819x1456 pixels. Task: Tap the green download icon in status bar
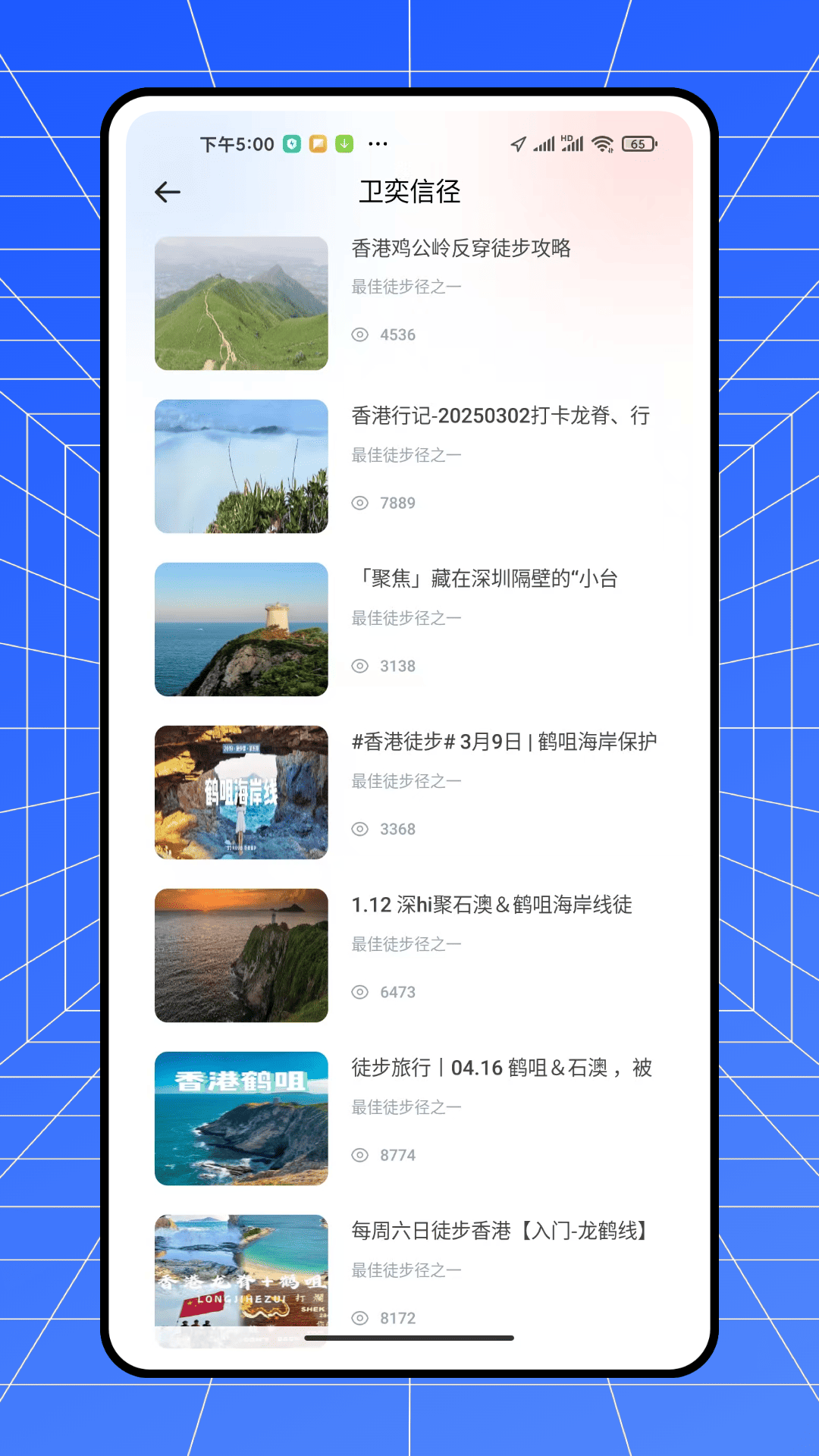344,143
